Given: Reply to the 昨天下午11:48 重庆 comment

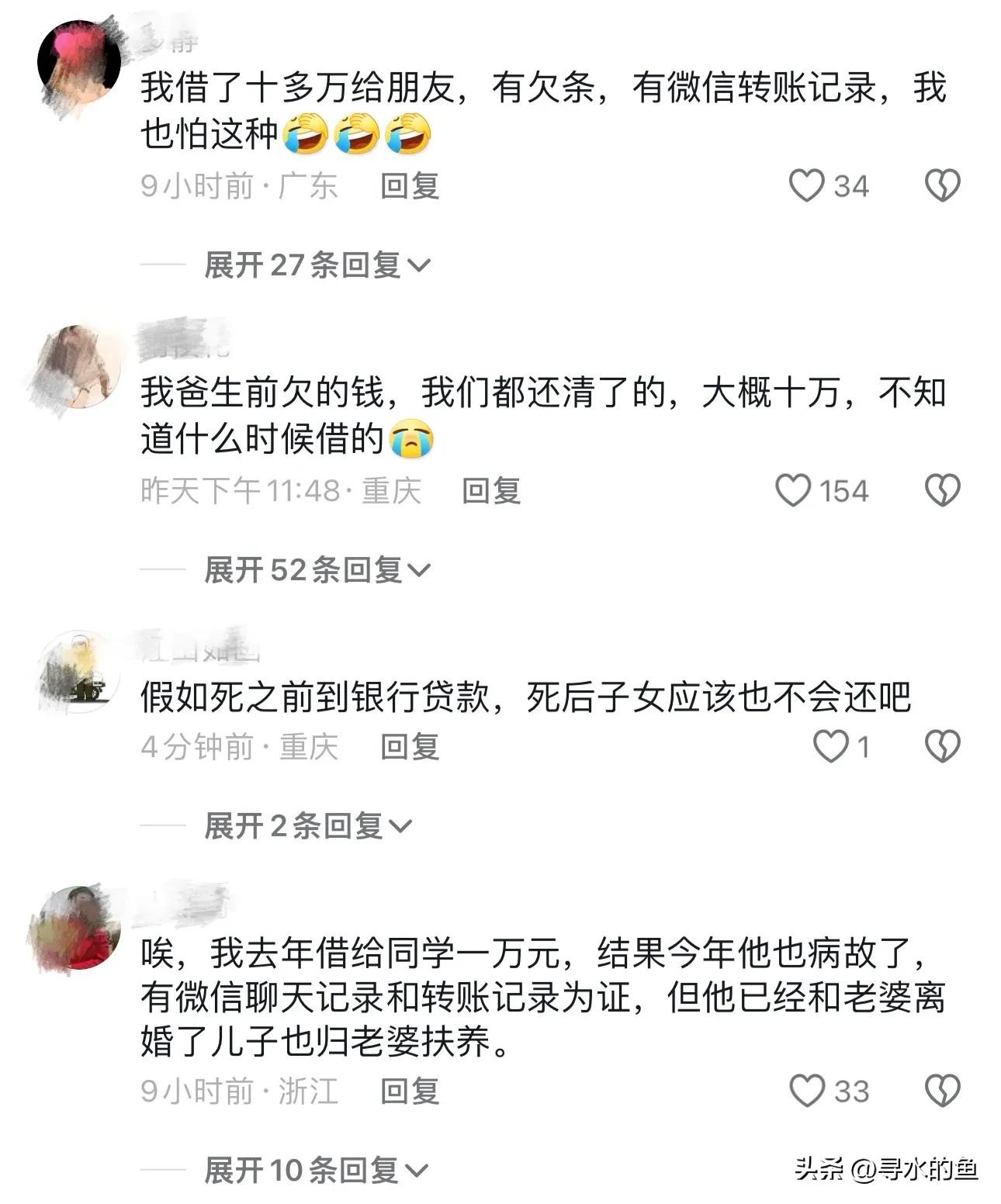Looking at the screenshot, I should [491, 491].
